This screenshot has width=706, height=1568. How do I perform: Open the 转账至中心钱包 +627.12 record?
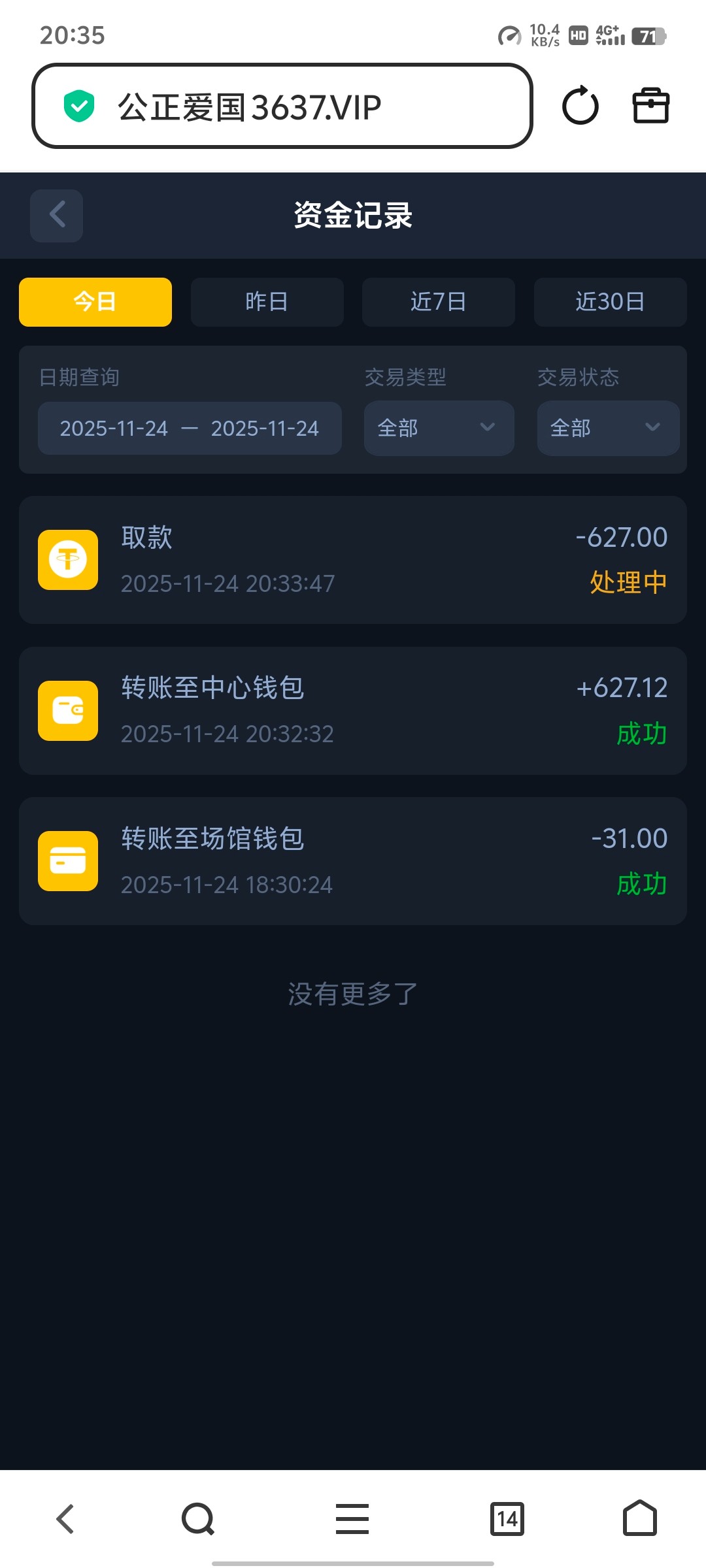coord(353,711)
